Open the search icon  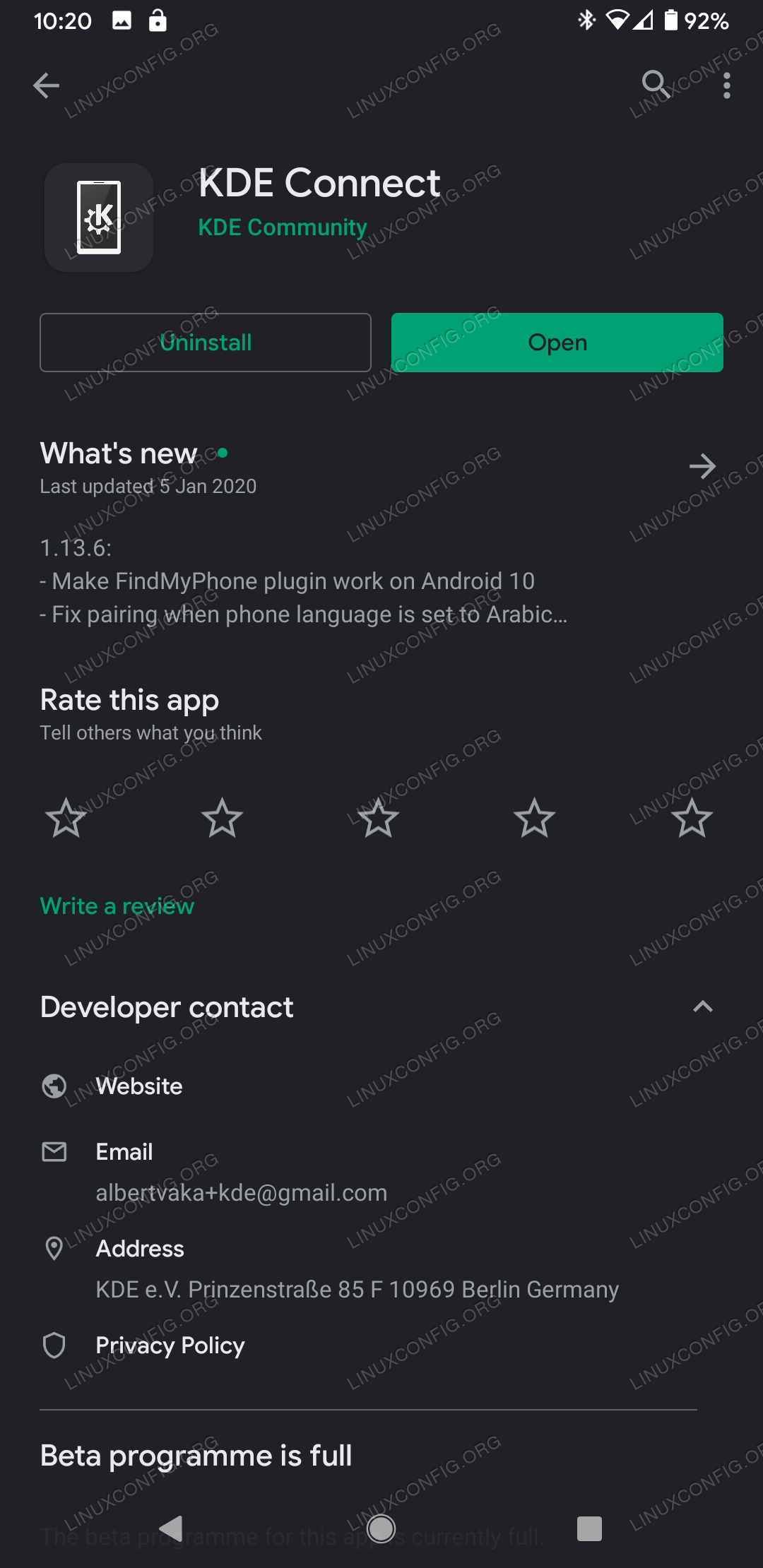[x=656, y=84]
